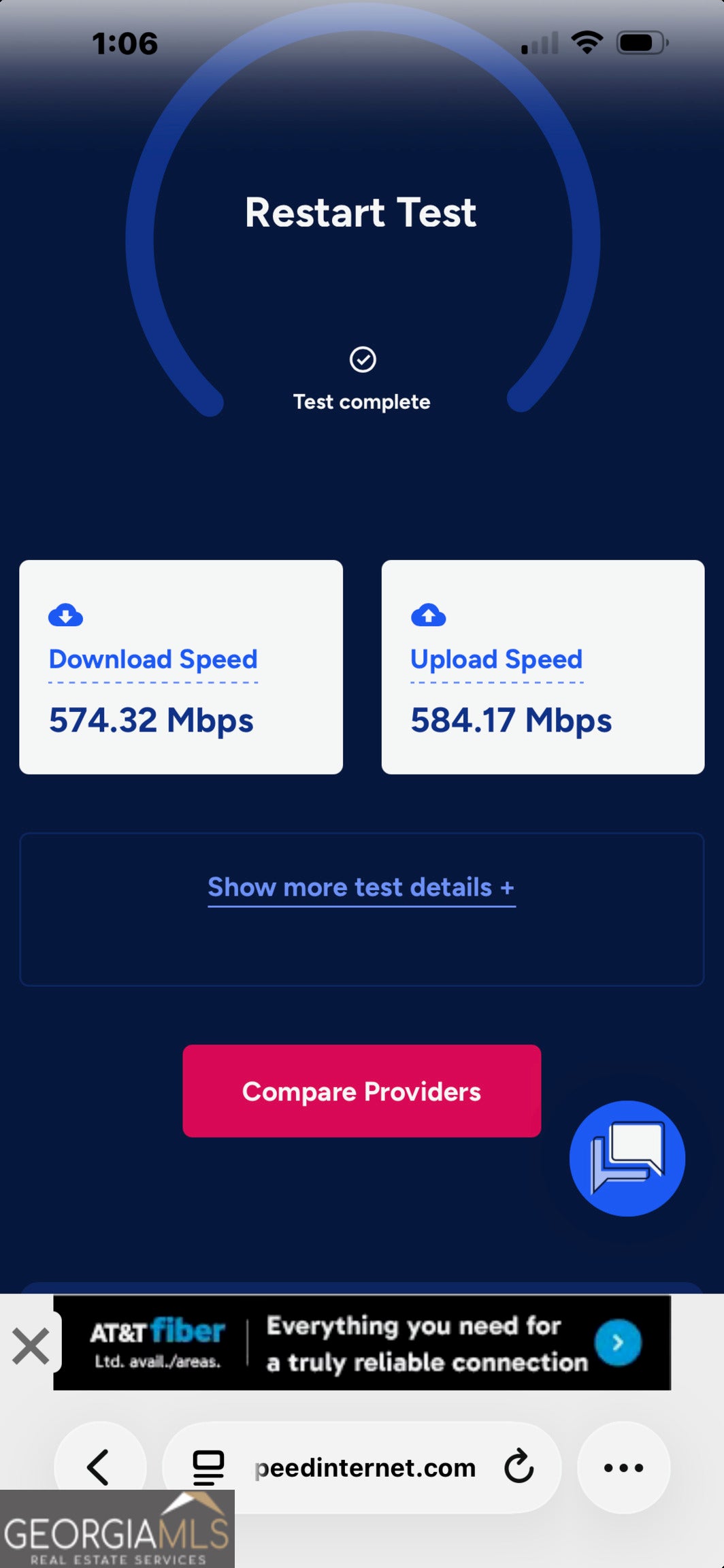Expand Show more test details
The height and width of the screenshot is (1568, 724).
[361, 887]
